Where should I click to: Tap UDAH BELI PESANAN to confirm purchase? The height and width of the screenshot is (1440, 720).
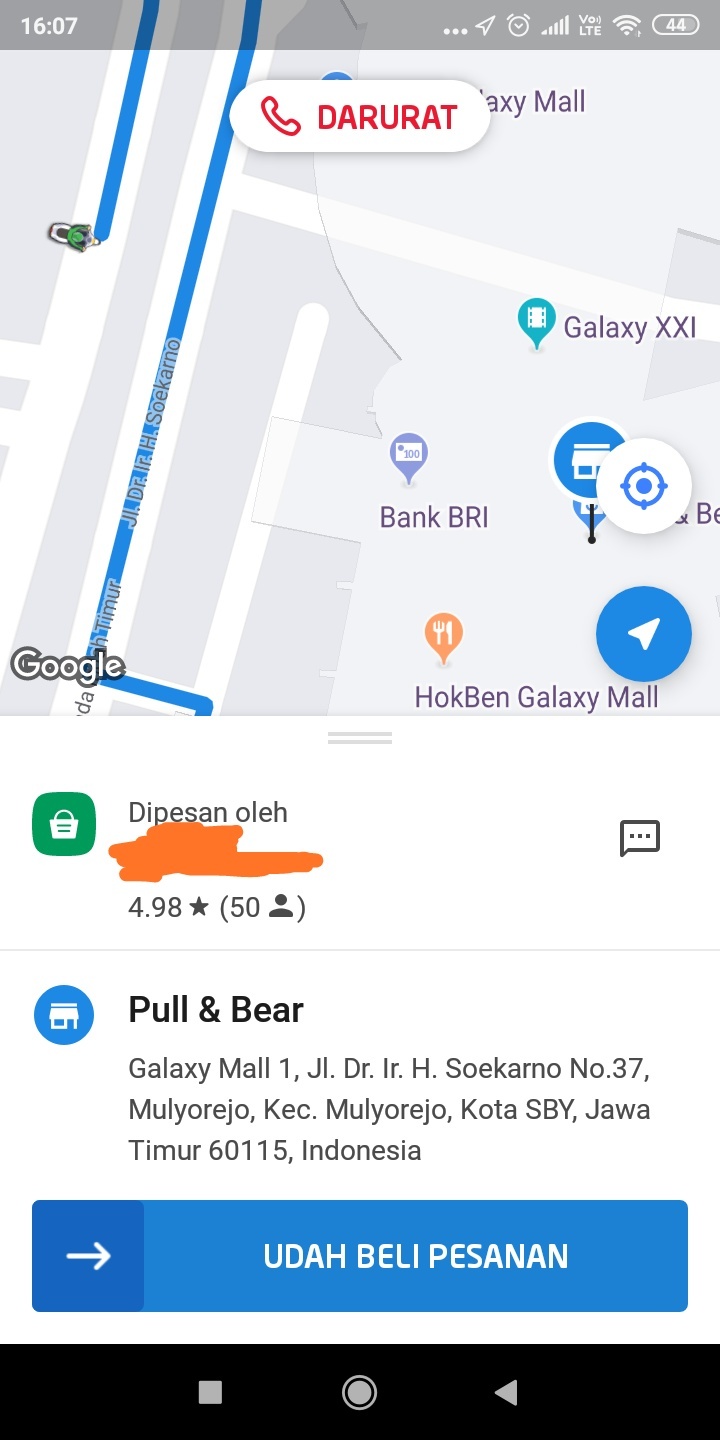click(416, 1255)
